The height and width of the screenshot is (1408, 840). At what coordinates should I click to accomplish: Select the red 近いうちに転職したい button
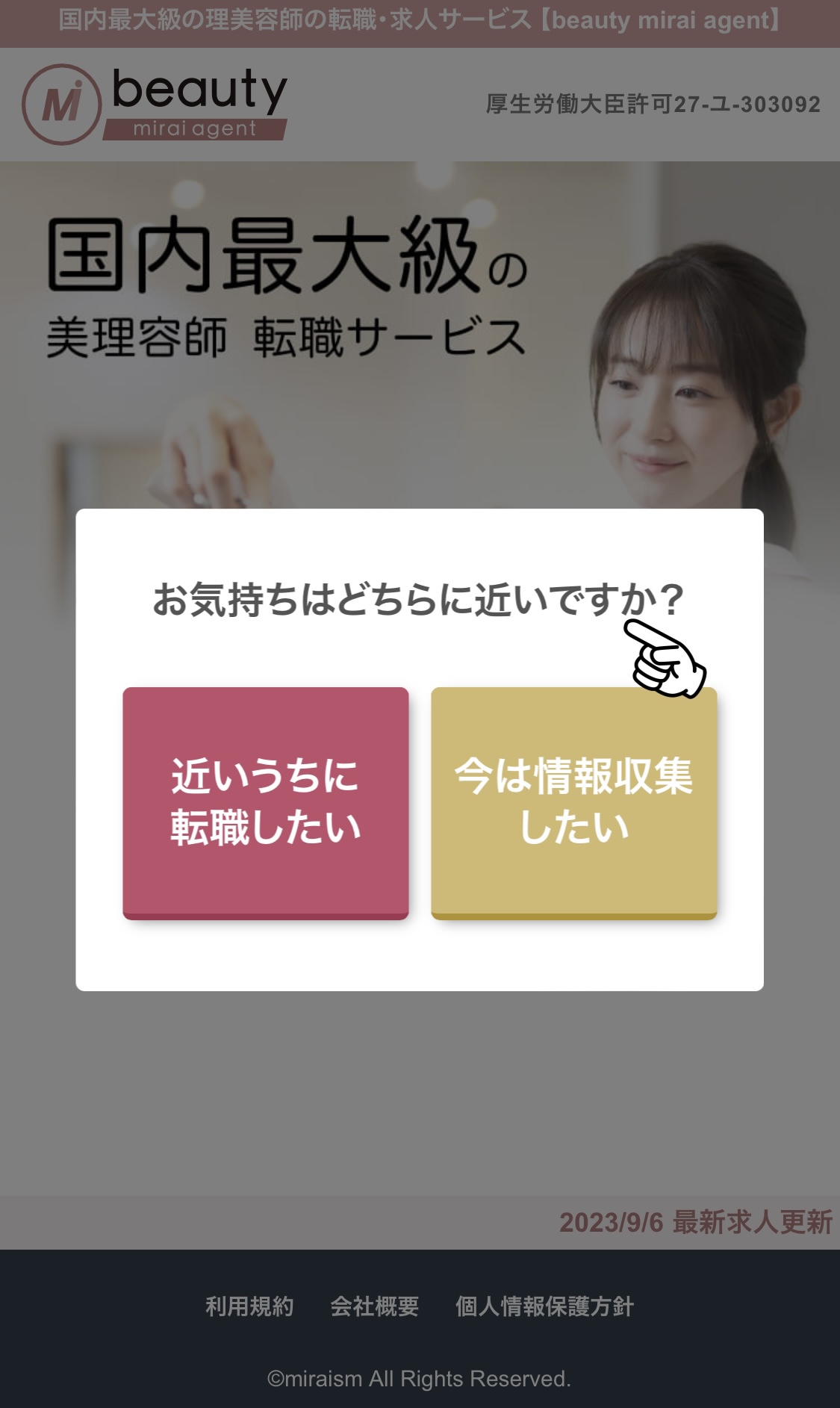tap(267, 803)
